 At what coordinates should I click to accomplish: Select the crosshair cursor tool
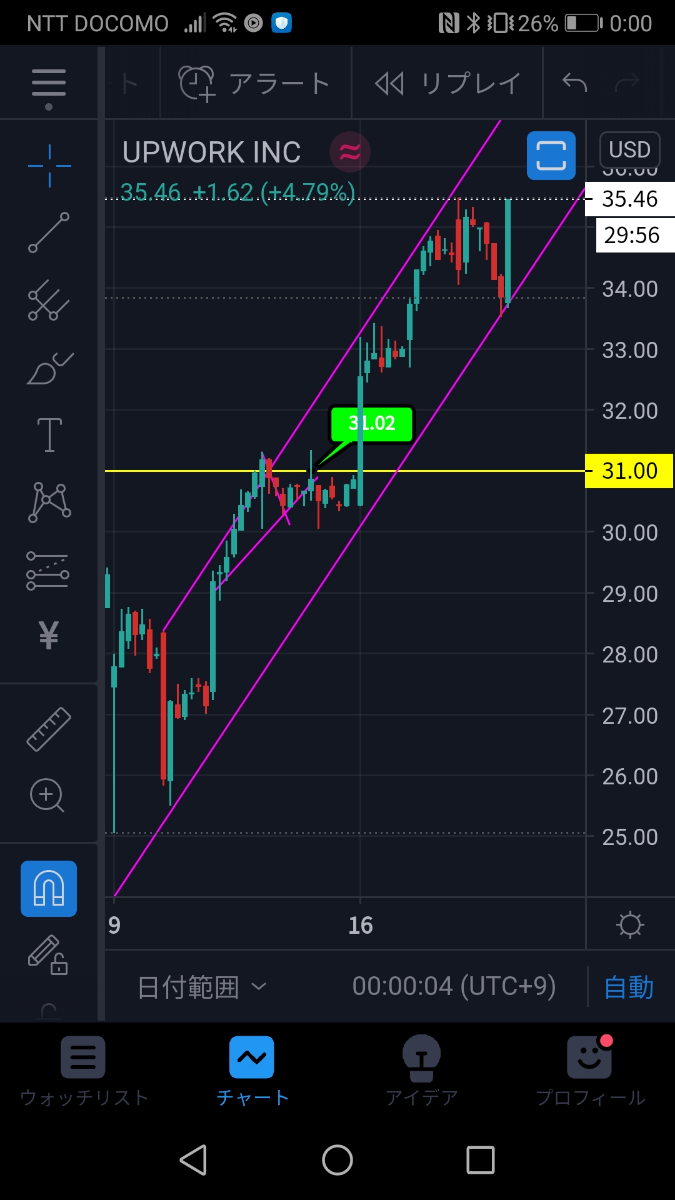click(x=48, y=164)
